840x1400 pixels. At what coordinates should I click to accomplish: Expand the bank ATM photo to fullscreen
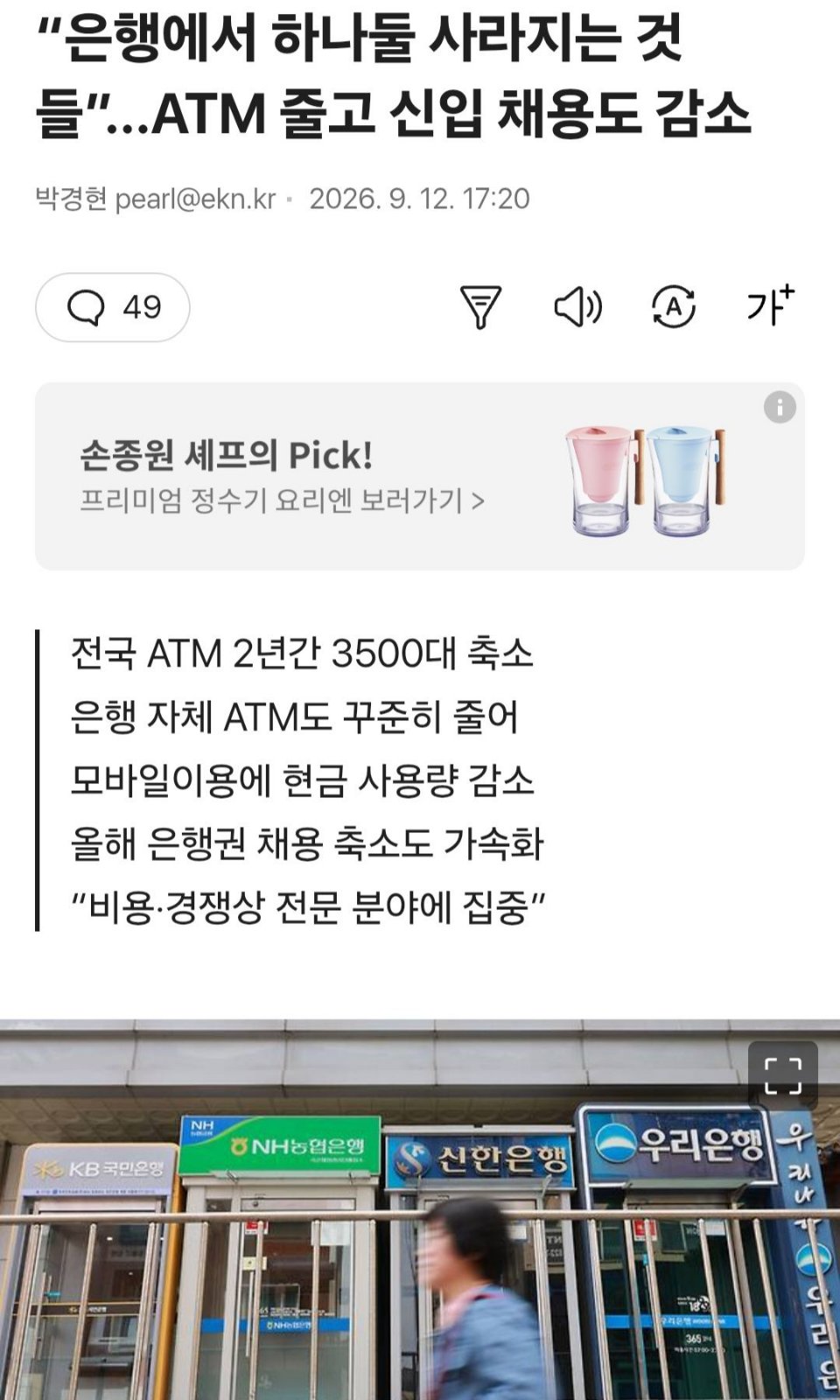[783, 1075]
